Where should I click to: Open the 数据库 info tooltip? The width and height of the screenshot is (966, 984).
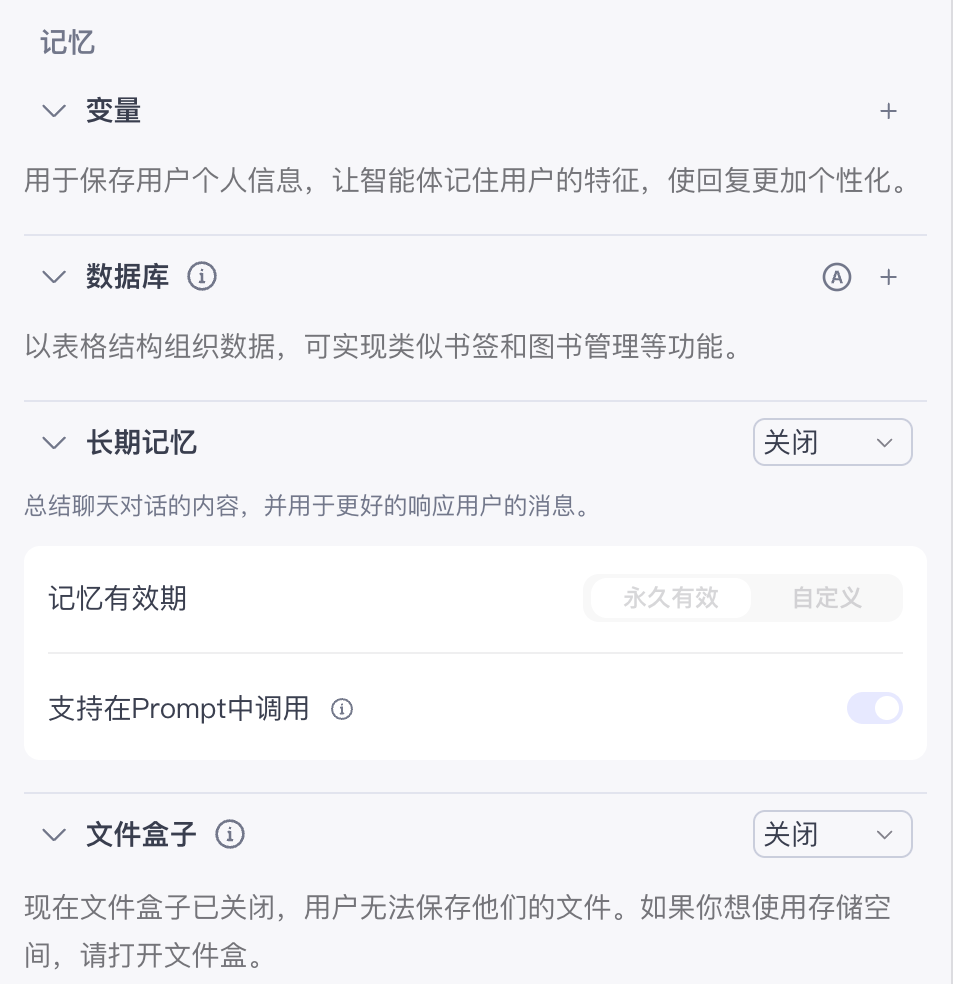[203, 277]
